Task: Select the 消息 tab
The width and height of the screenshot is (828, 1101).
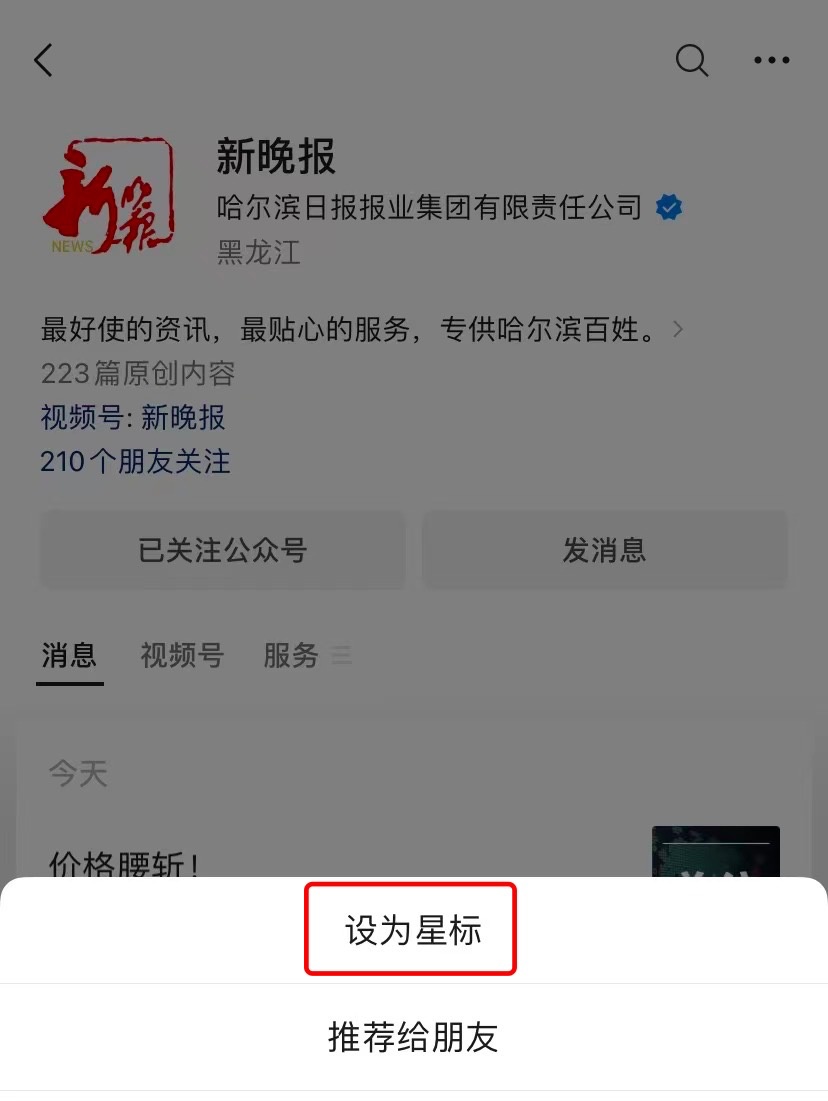Action: [x=69, y=656]
